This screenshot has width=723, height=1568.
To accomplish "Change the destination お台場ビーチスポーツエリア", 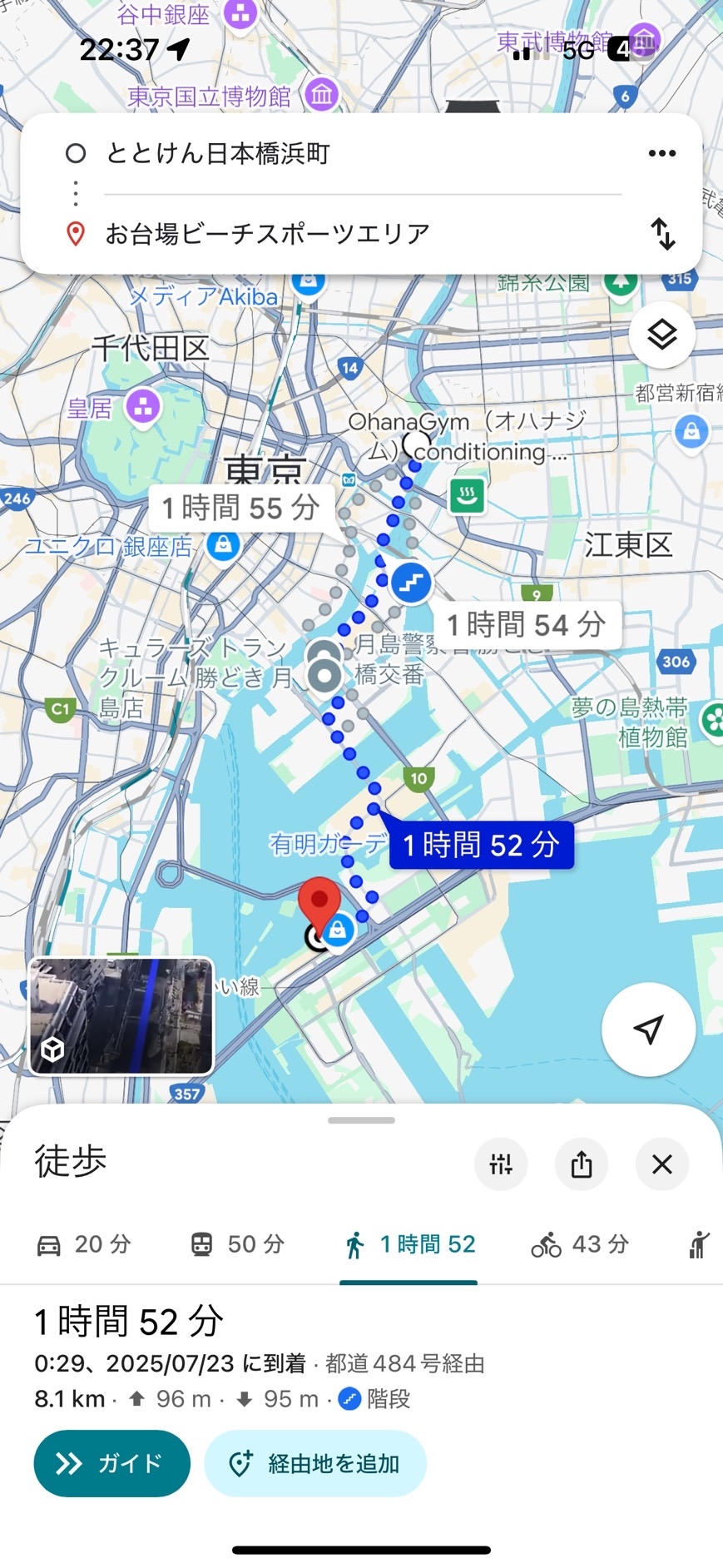I will pyautogui.click(x=267, y=234).
